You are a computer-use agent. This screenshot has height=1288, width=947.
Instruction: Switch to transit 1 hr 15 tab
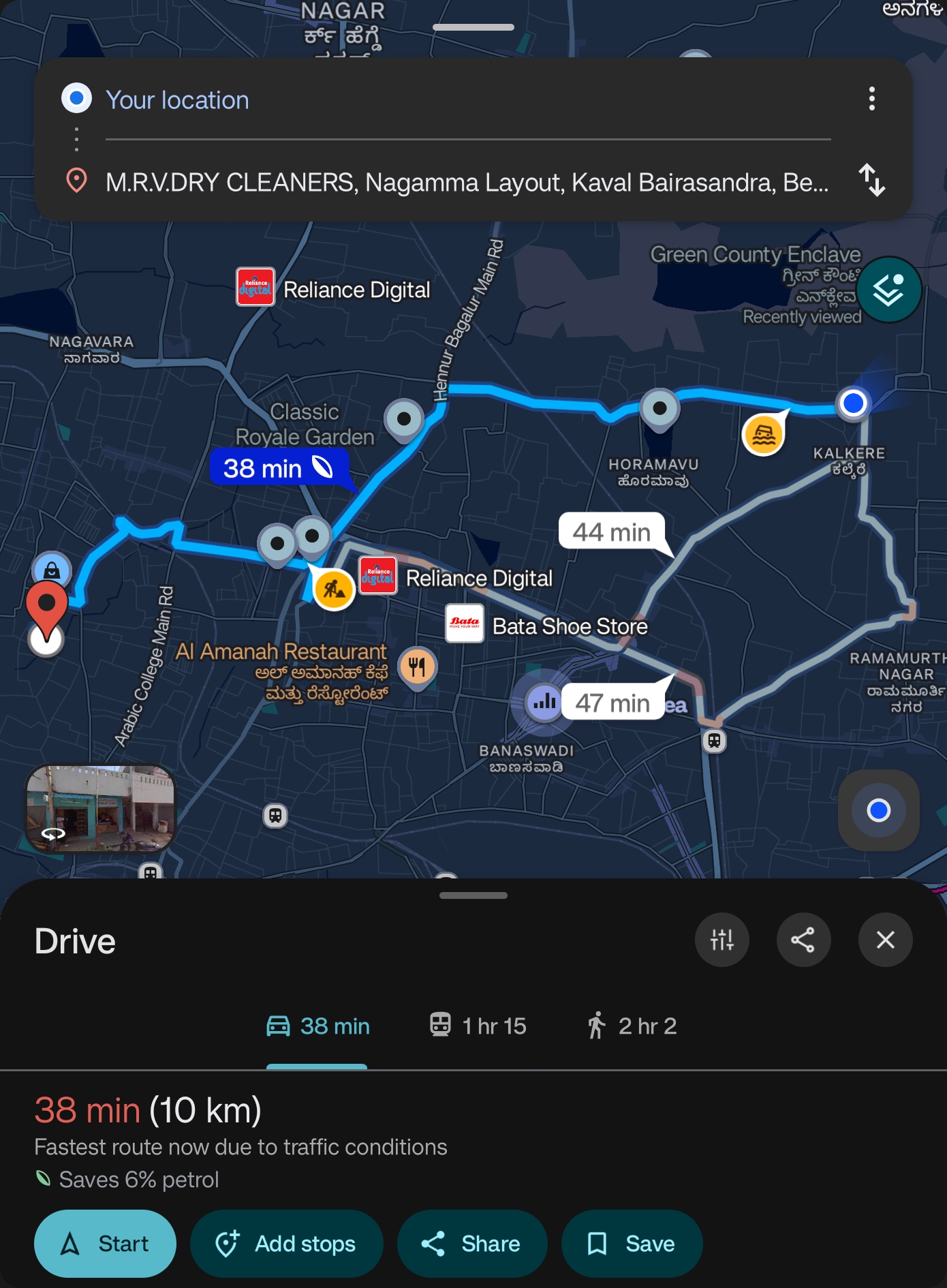[478, 1026]
